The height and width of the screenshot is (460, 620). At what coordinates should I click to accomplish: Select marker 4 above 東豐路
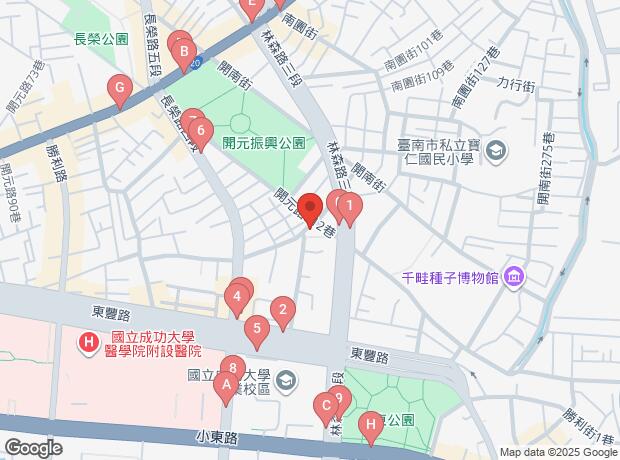point(237,301)
